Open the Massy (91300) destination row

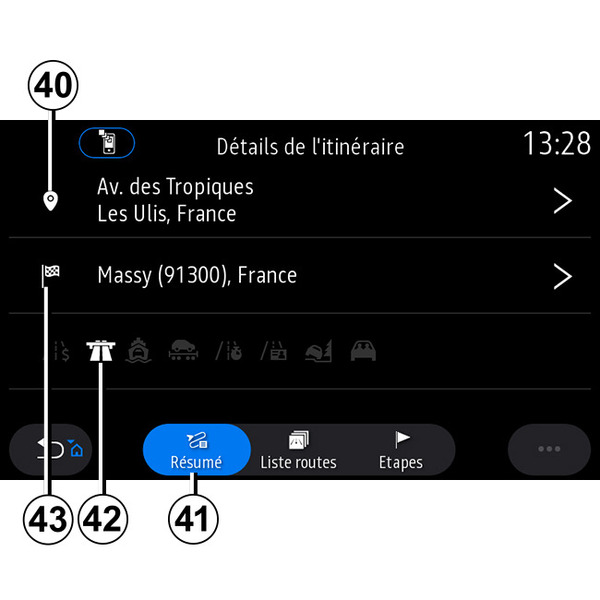(300, 275)
